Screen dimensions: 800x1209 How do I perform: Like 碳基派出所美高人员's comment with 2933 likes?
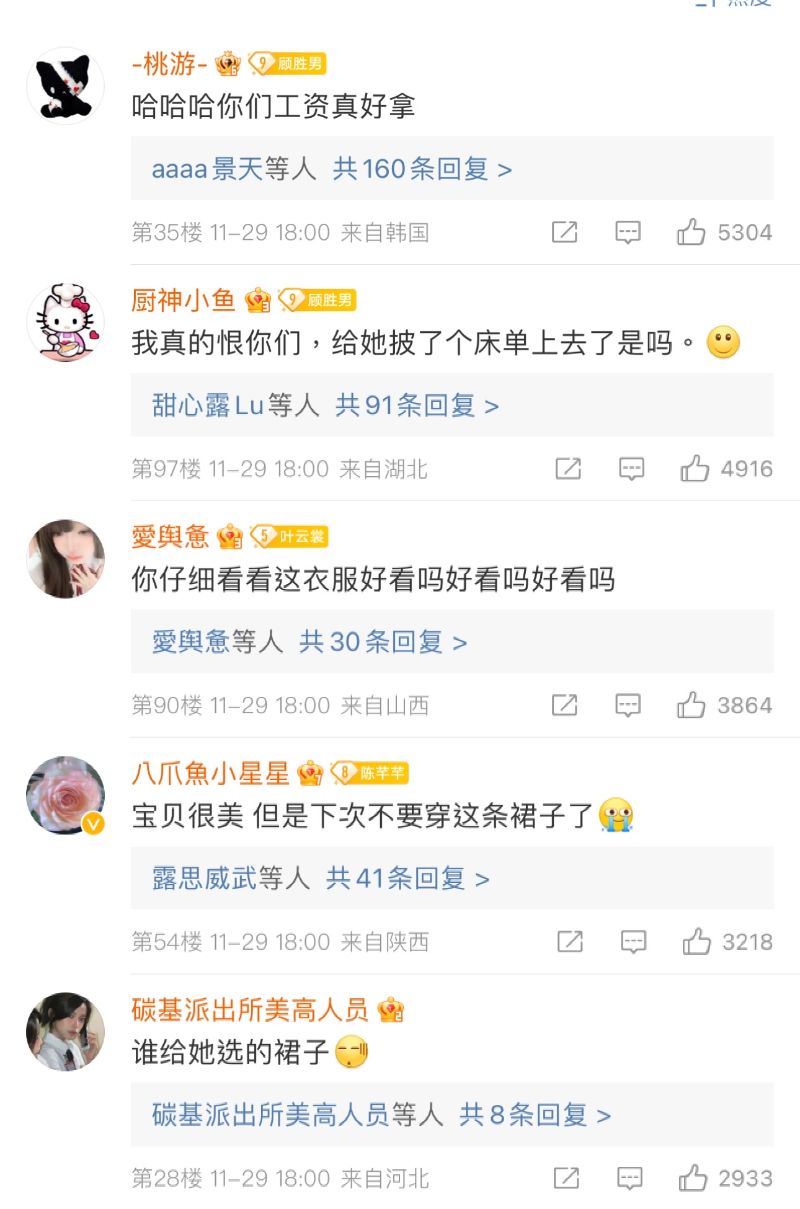692,1178
